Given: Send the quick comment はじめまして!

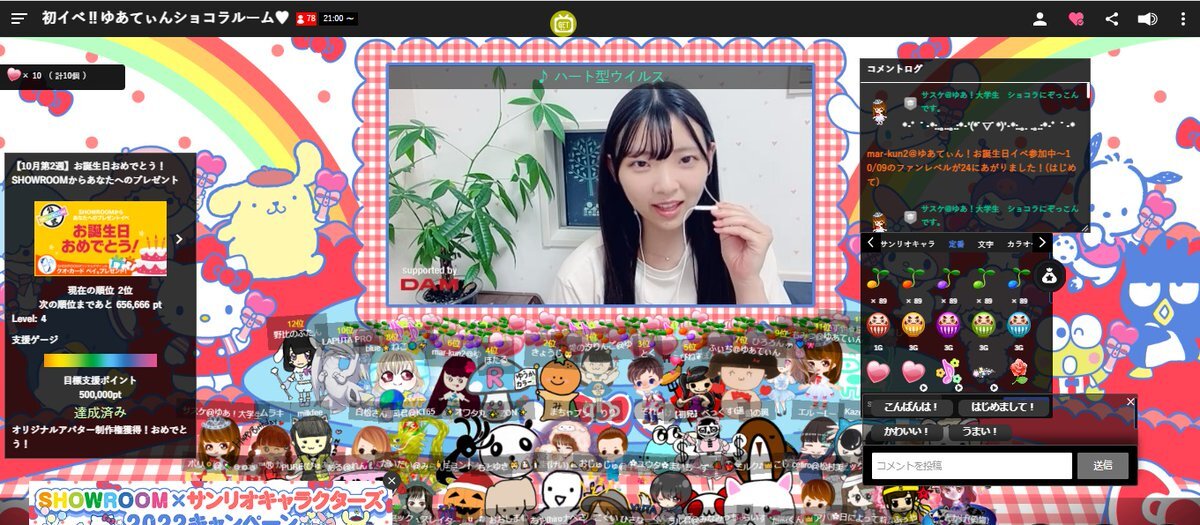Looking at the screenshot, I should click(x=1003, y=407).
